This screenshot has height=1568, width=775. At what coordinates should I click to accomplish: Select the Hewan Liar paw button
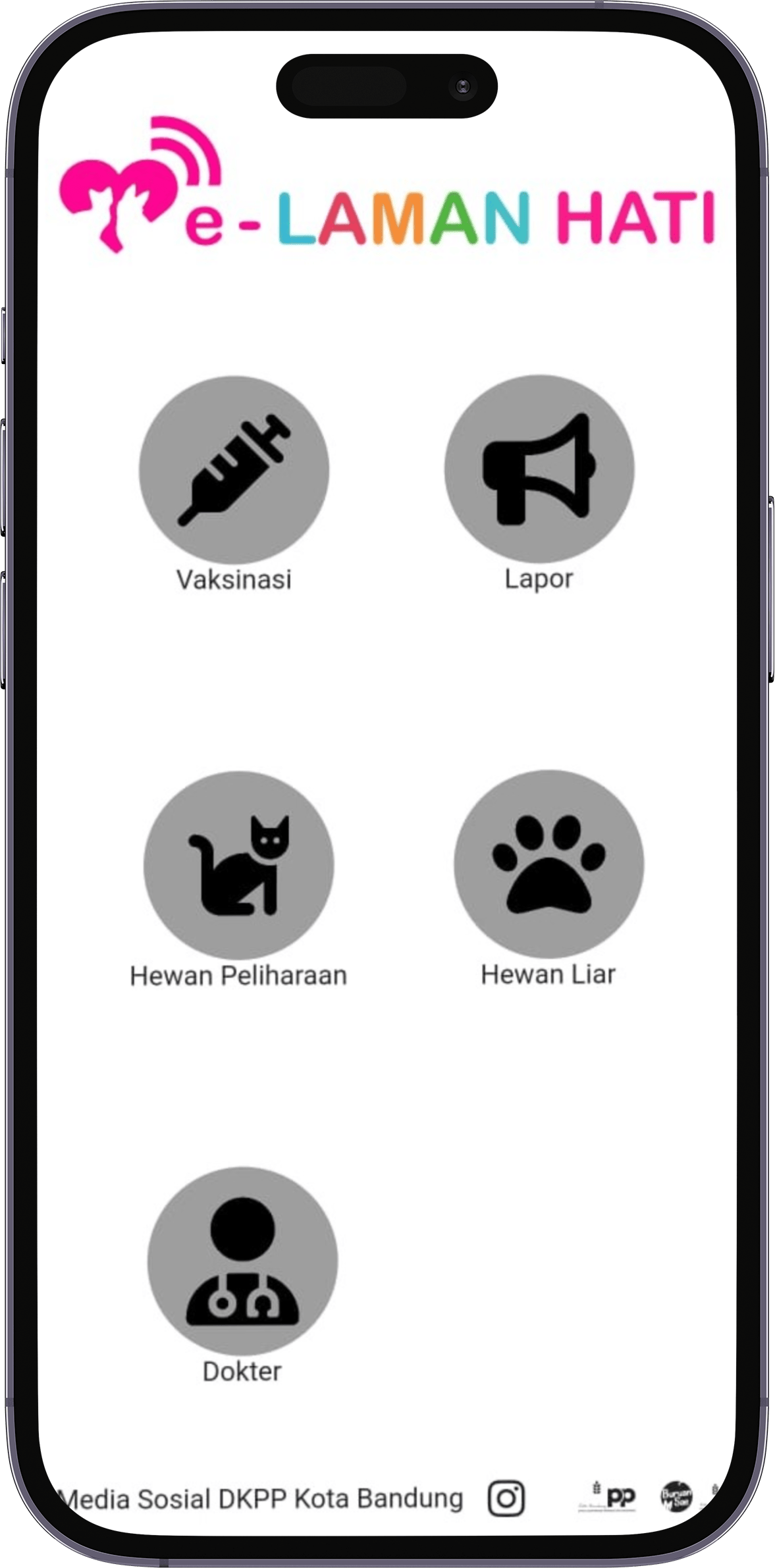coord(548,864)
